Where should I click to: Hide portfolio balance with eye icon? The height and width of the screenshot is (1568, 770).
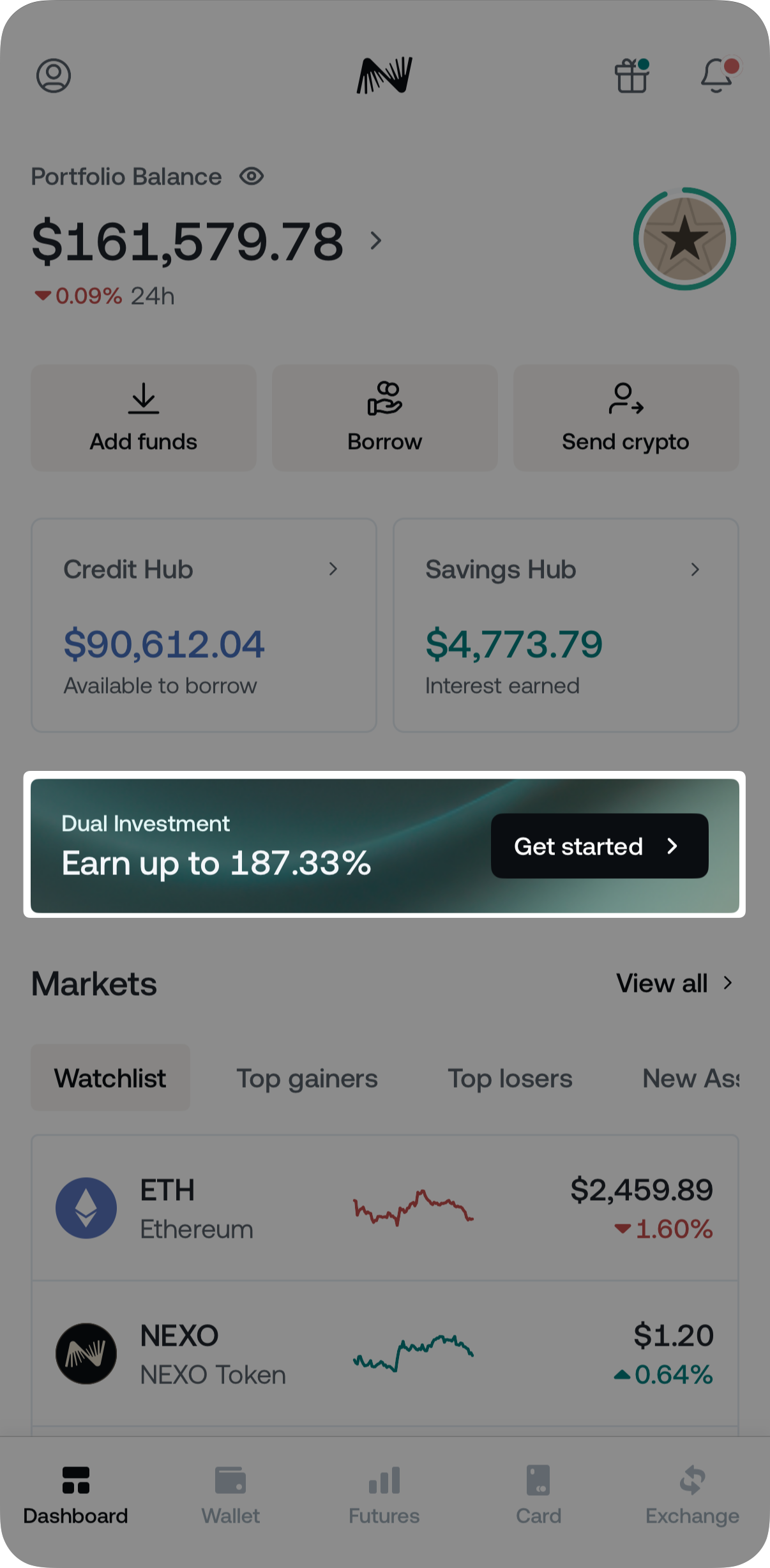(x=252, y=176)
